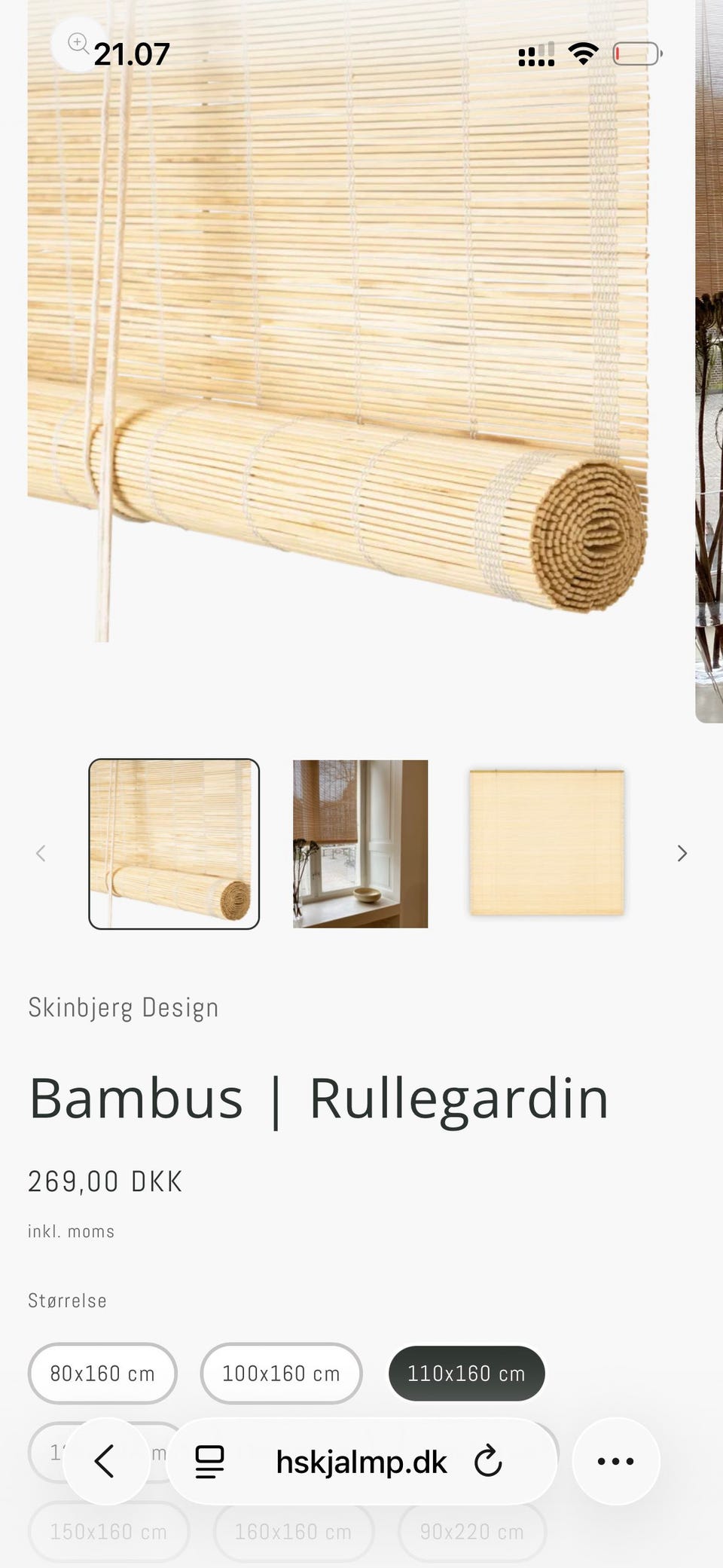
Task: Select the 80x160 cm size
Action: tap(102, 1374)
